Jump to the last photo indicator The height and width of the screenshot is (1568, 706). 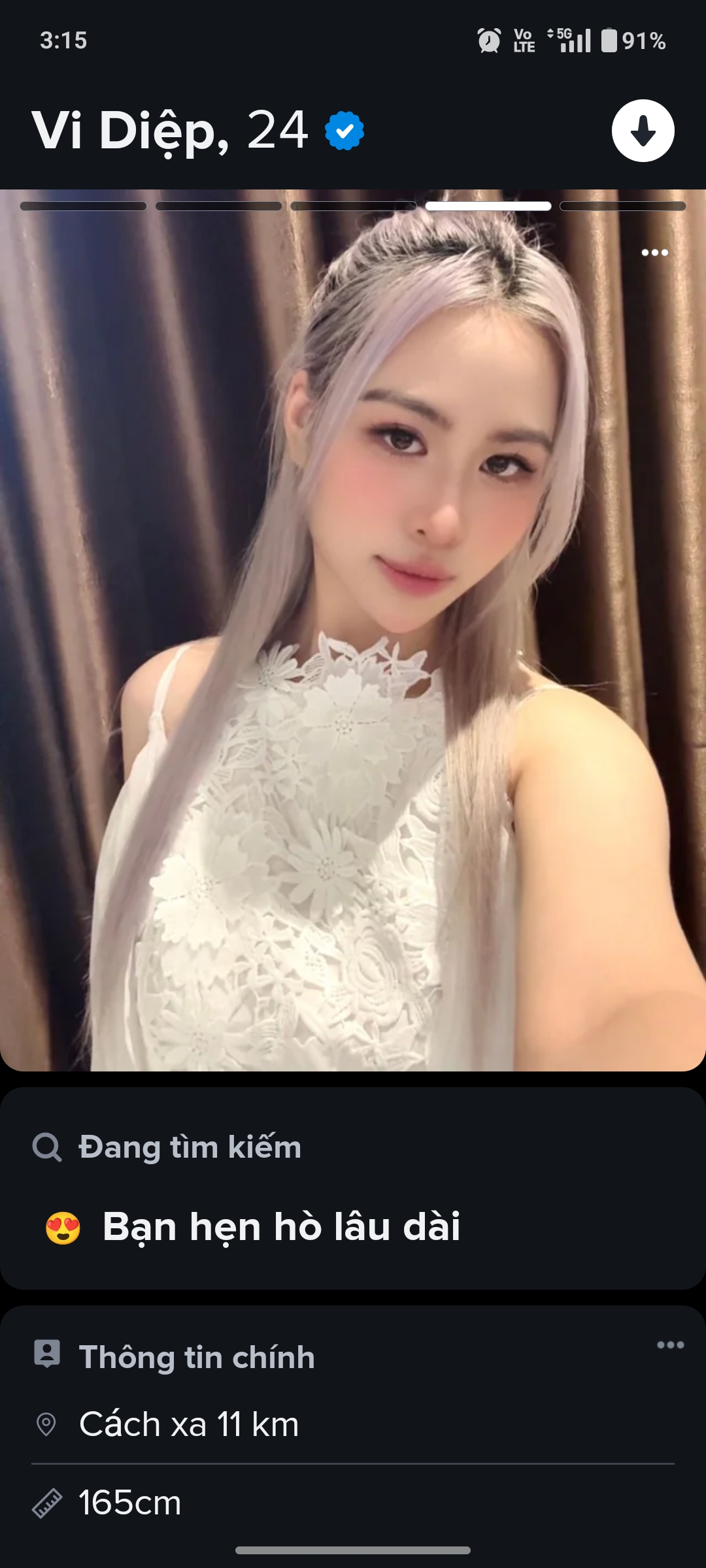(x=622, y=206)
